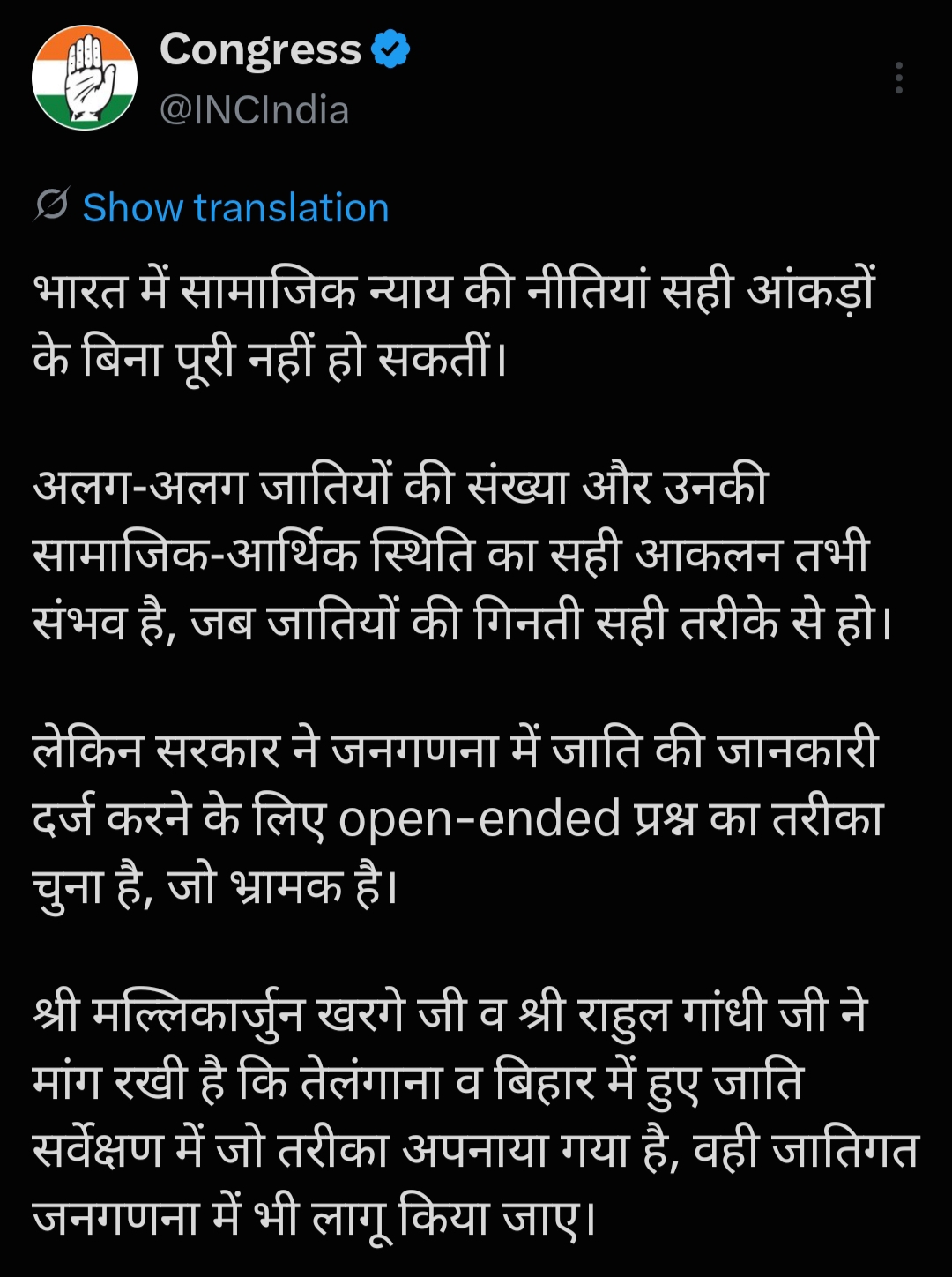Viewport: 952px width, 1277px height.
Task: Open the post's three-dot overflow menu
Action: [898, 78]
